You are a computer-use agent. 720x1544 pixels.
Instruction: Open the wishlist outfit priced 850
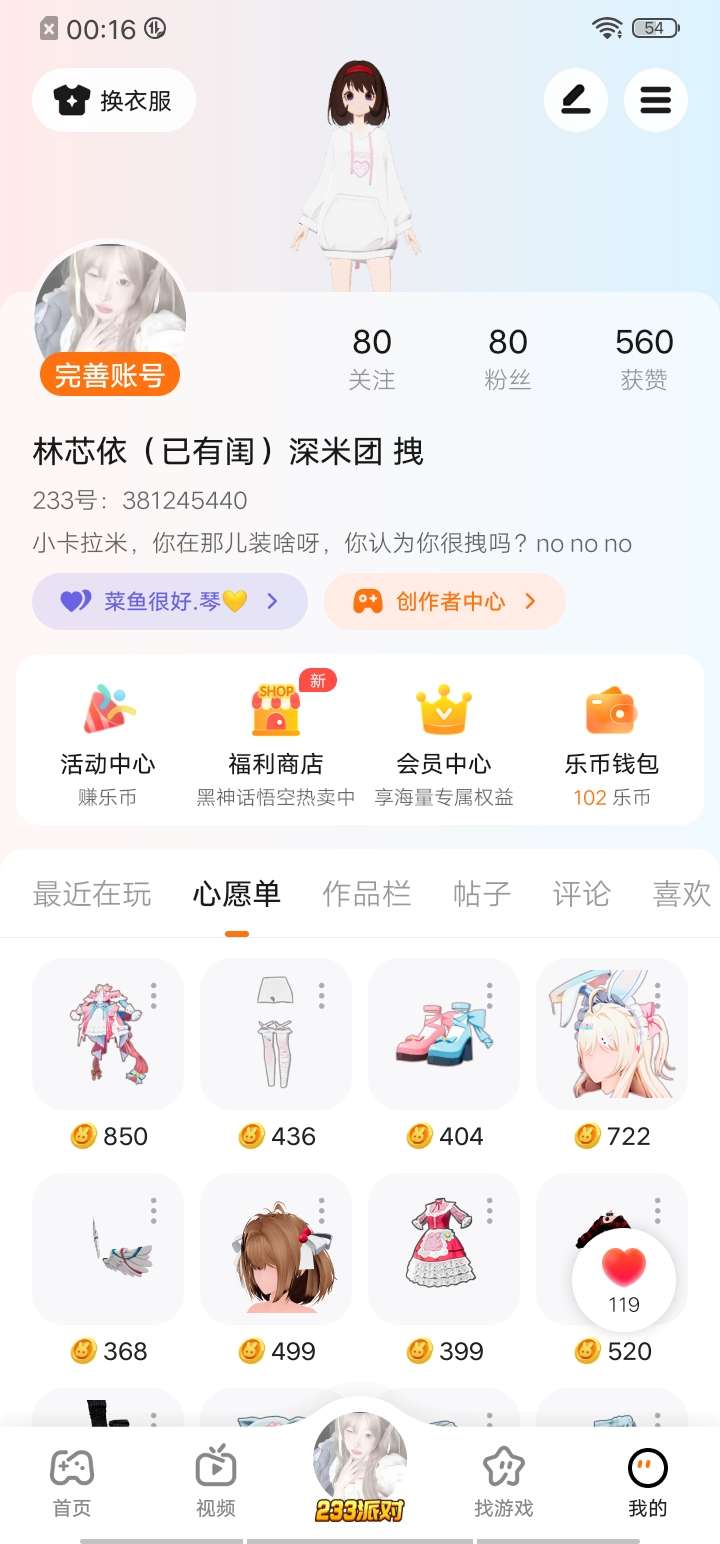pyautogui.click(x=106, y=1033)
